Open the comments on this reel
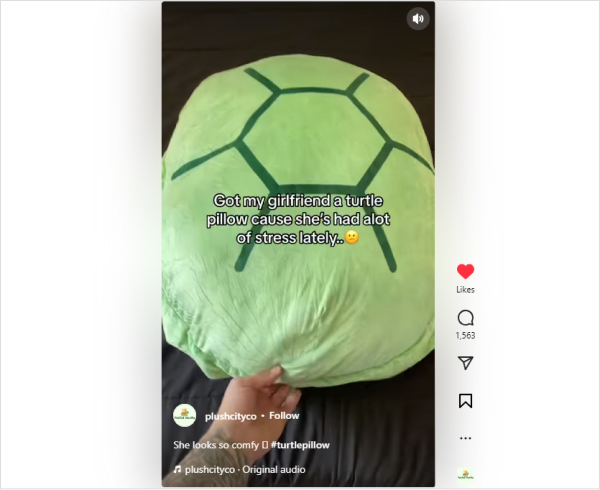Viewport: 600px width, 490px height. click(x=465, y=318)
